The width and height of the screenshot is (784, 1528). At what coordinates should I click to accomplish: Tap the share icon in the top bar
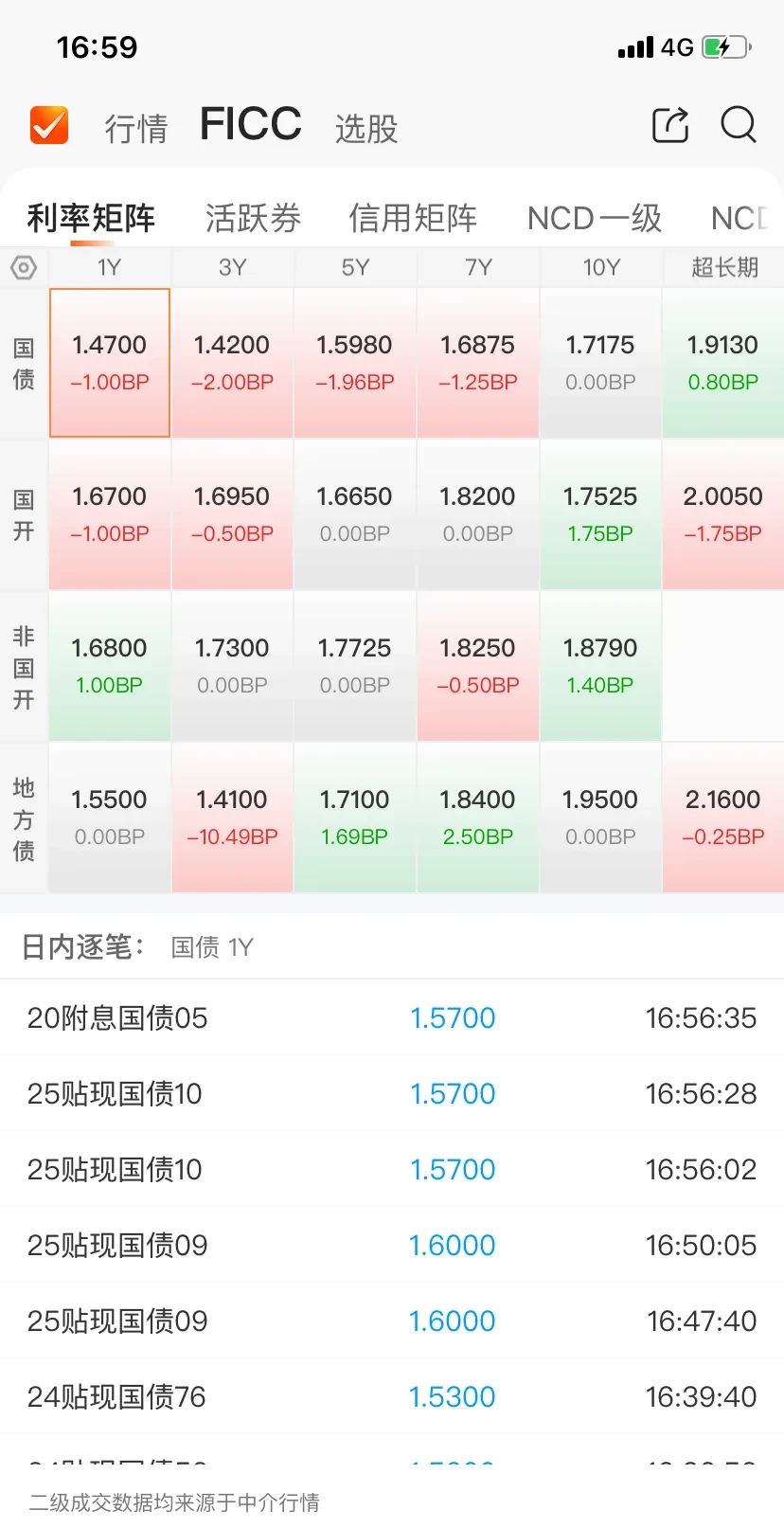click(670, 125)
